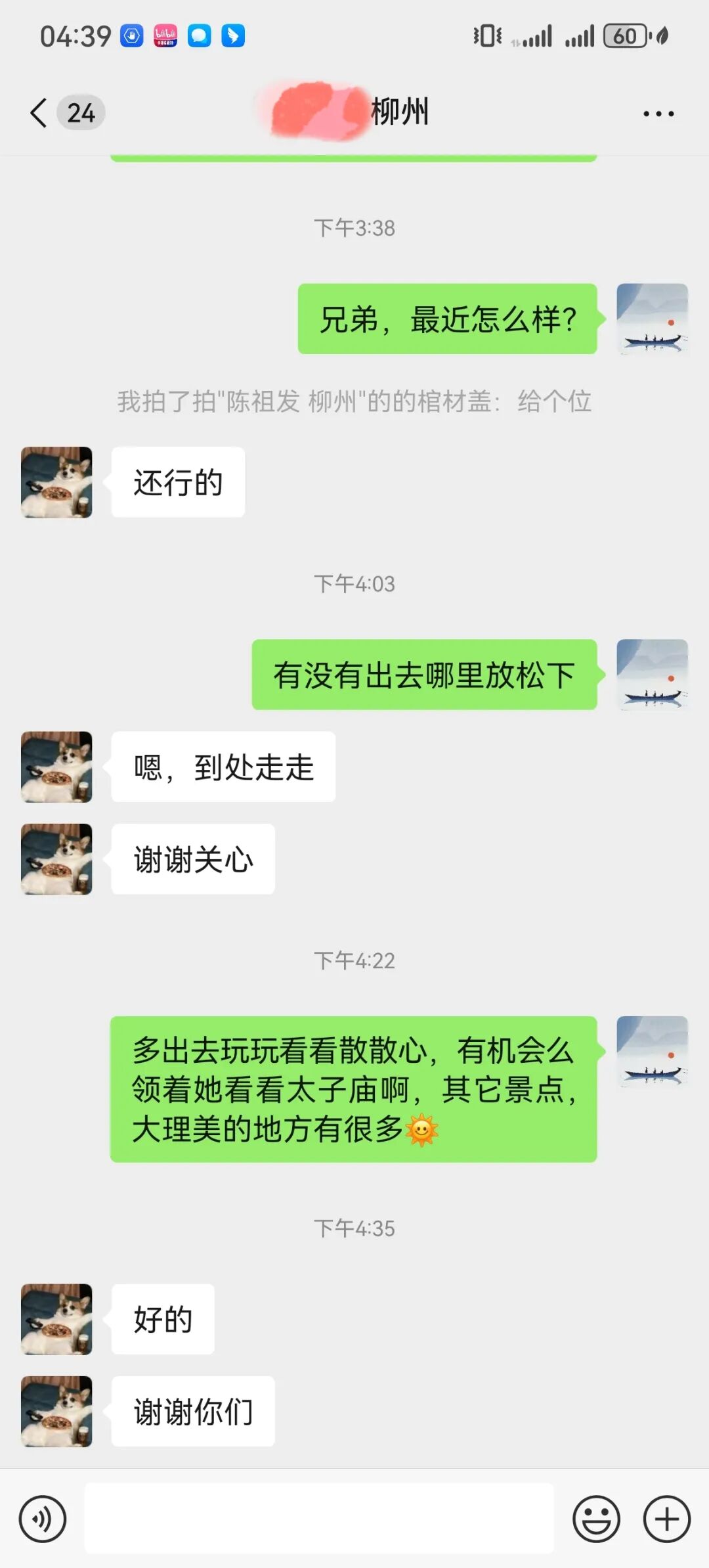Screen dimensions: 709x1568
Task: Tap contact's avatar next to "谢谢你们"
Action: [x=56, y=1412]
